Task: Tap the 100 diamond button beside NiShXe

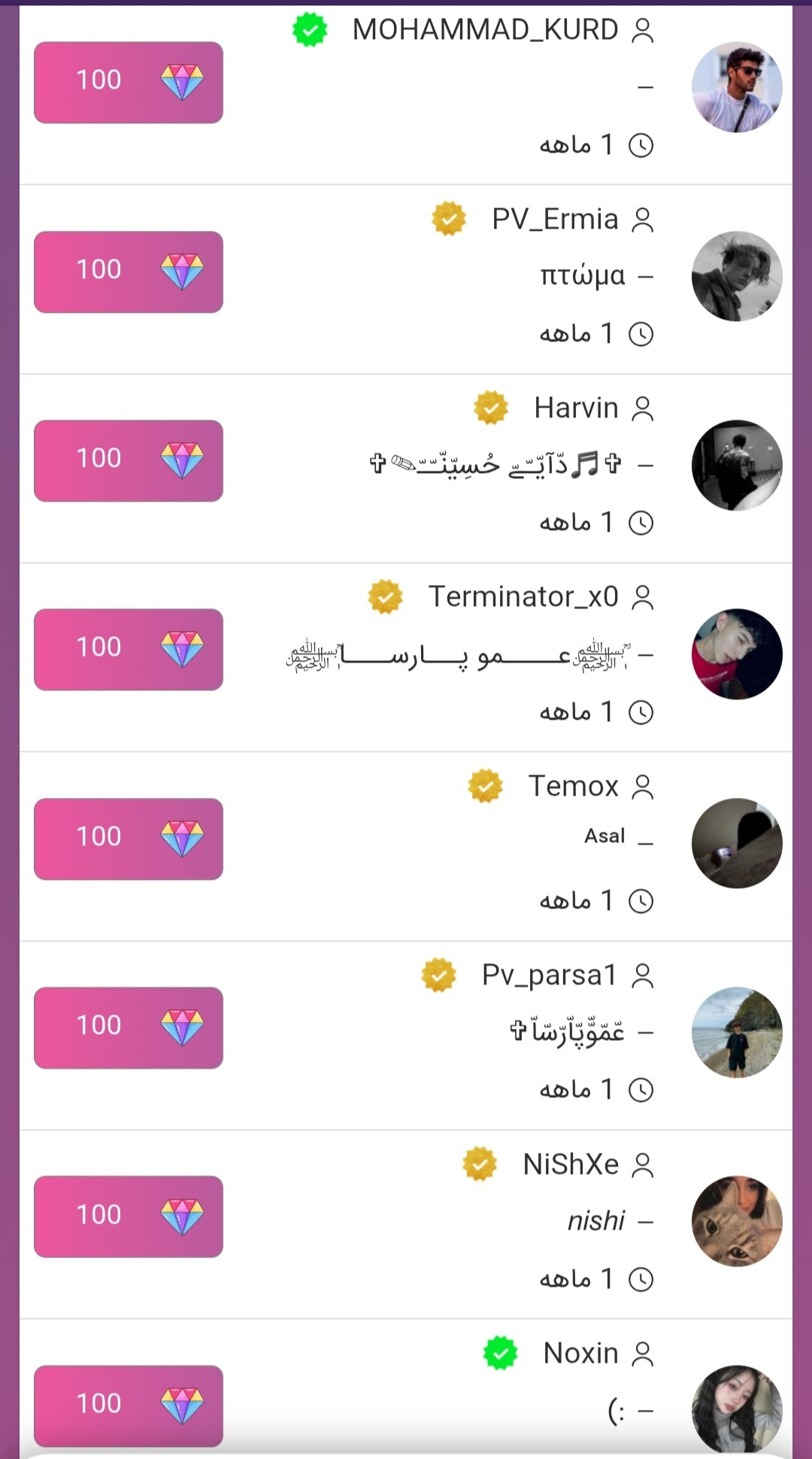Action: [x=129, y=1216]
